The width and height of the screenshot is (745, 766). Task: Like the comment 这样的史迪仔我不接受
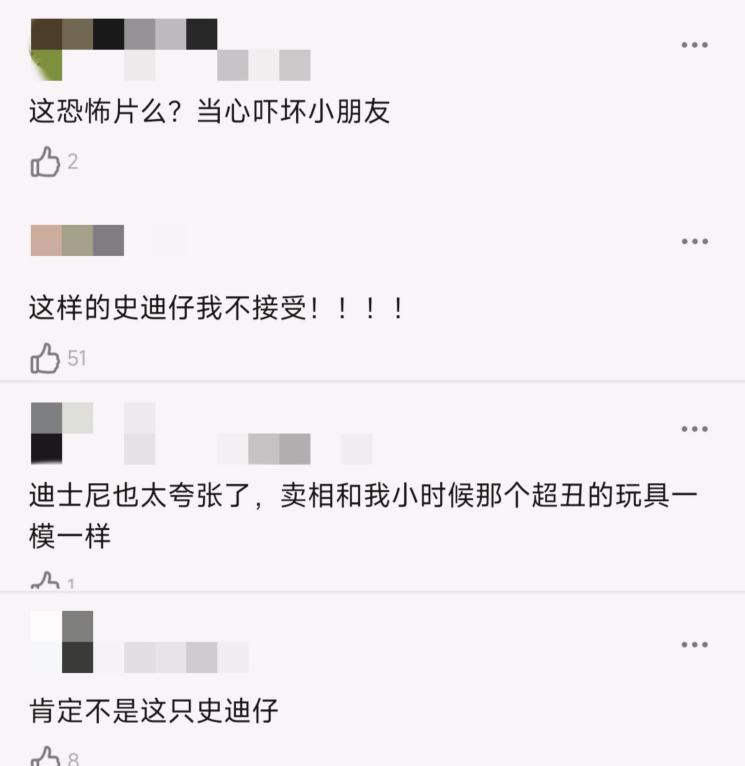[x=45, y=357]
